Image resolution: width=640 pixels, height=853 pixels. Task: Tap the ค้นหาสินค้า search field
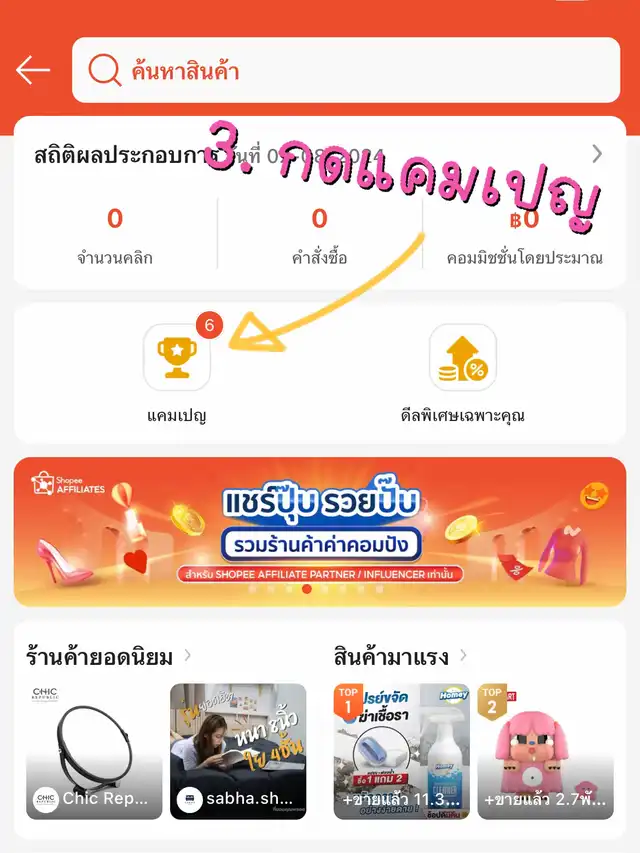coord(345,70)
